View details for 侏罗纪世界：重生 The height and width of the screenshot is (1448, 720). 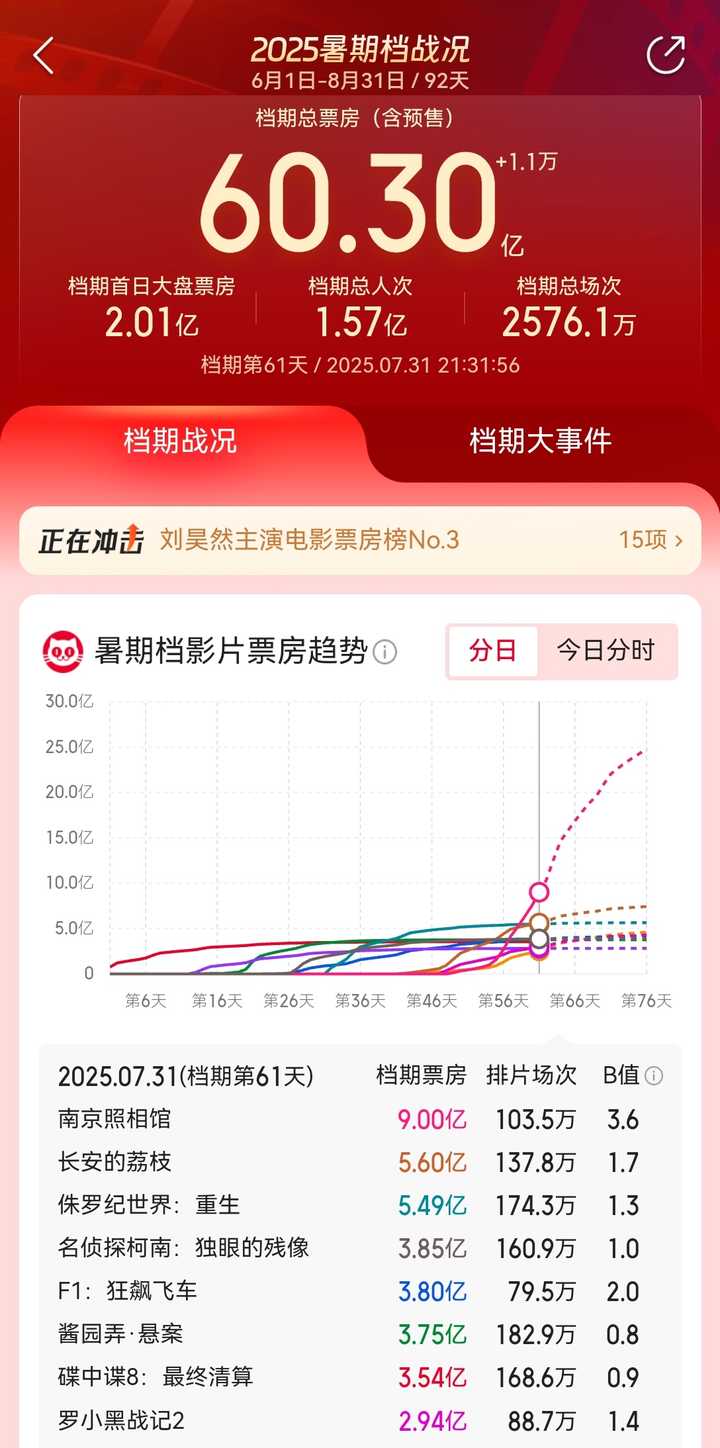pos(360,1205)
